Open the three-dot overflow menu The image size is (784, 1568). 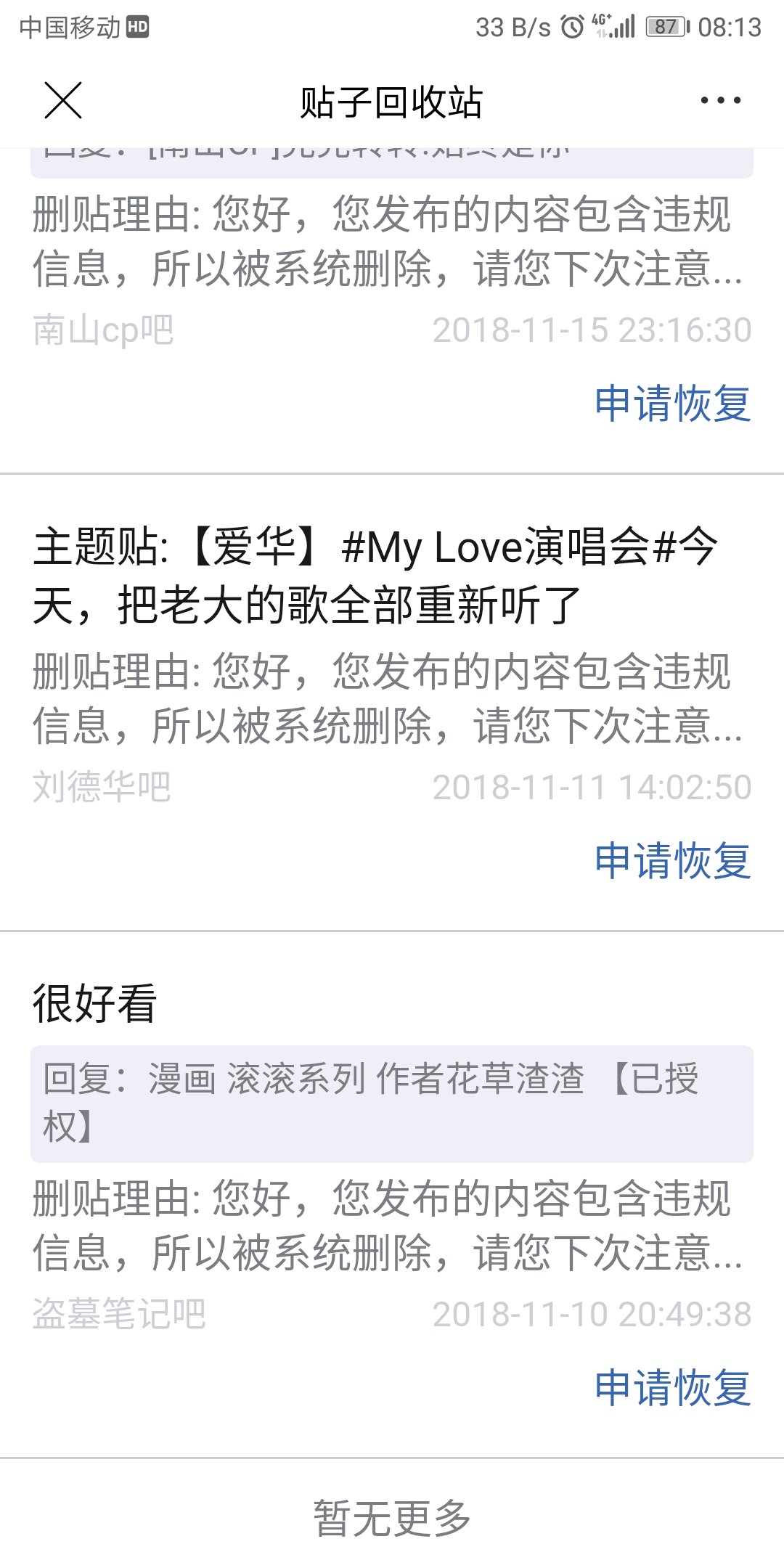(720, 100)
